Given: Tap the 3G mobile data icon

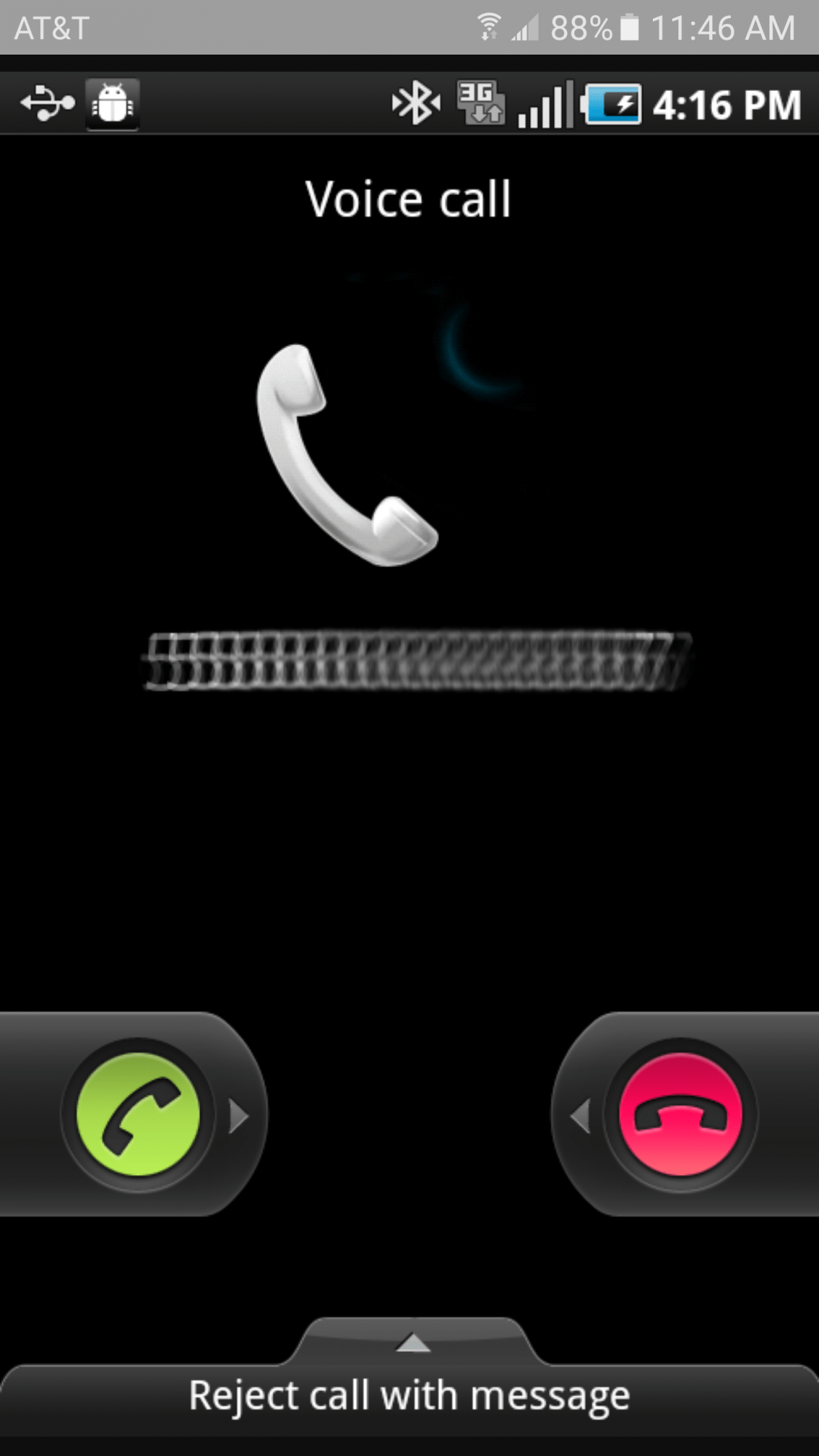Looking at the screenshot, I should tap(482, 102).
